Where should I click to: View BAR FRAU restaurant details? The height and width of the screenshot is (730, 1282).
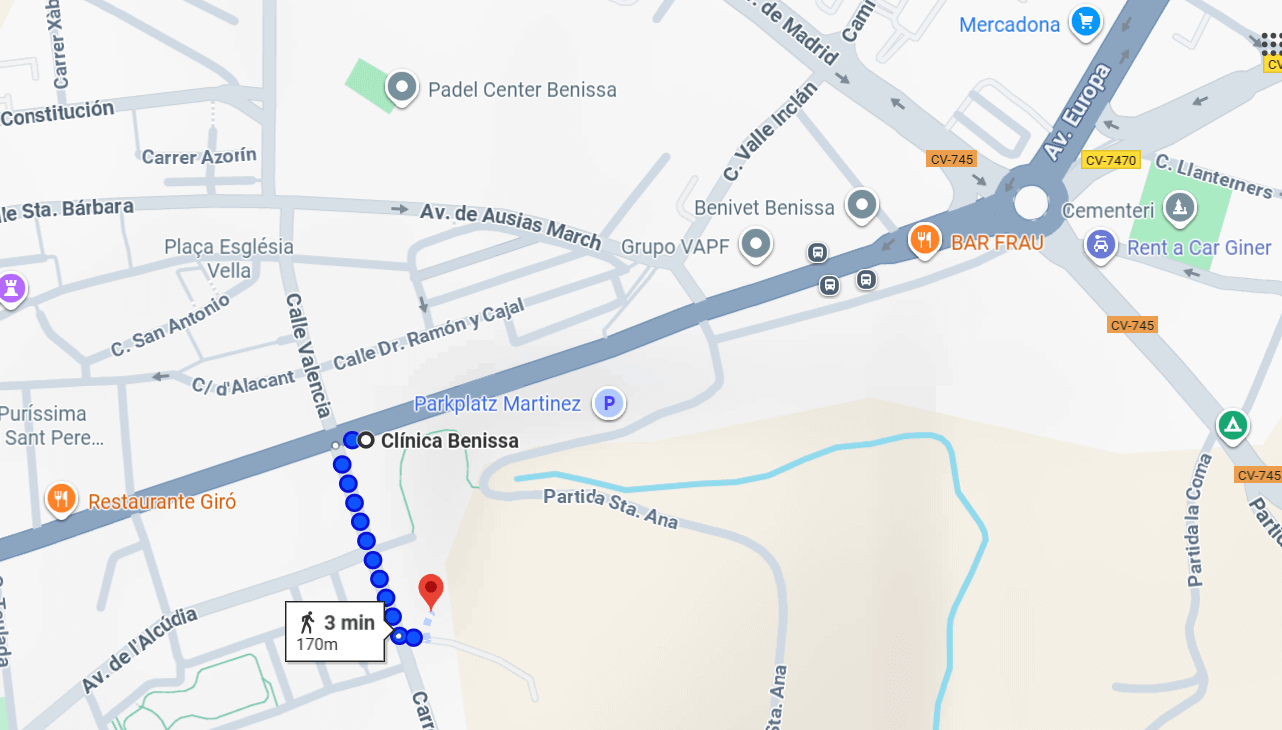[925, 240]
